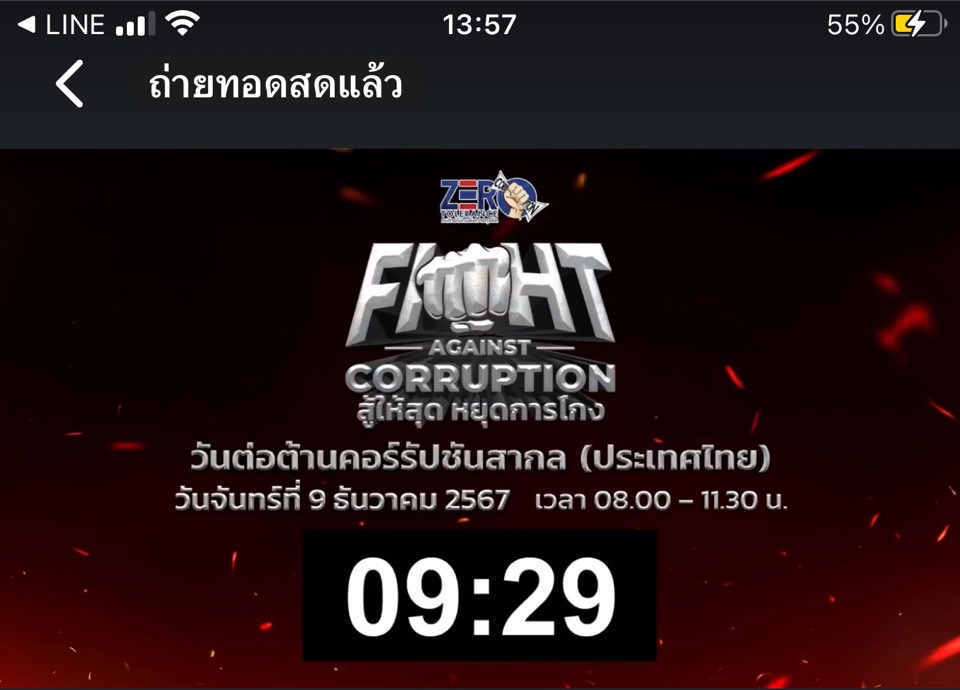Go back from the live broadcast screen
This screenshot has height=690, width=960.
[x=69, y=84]
